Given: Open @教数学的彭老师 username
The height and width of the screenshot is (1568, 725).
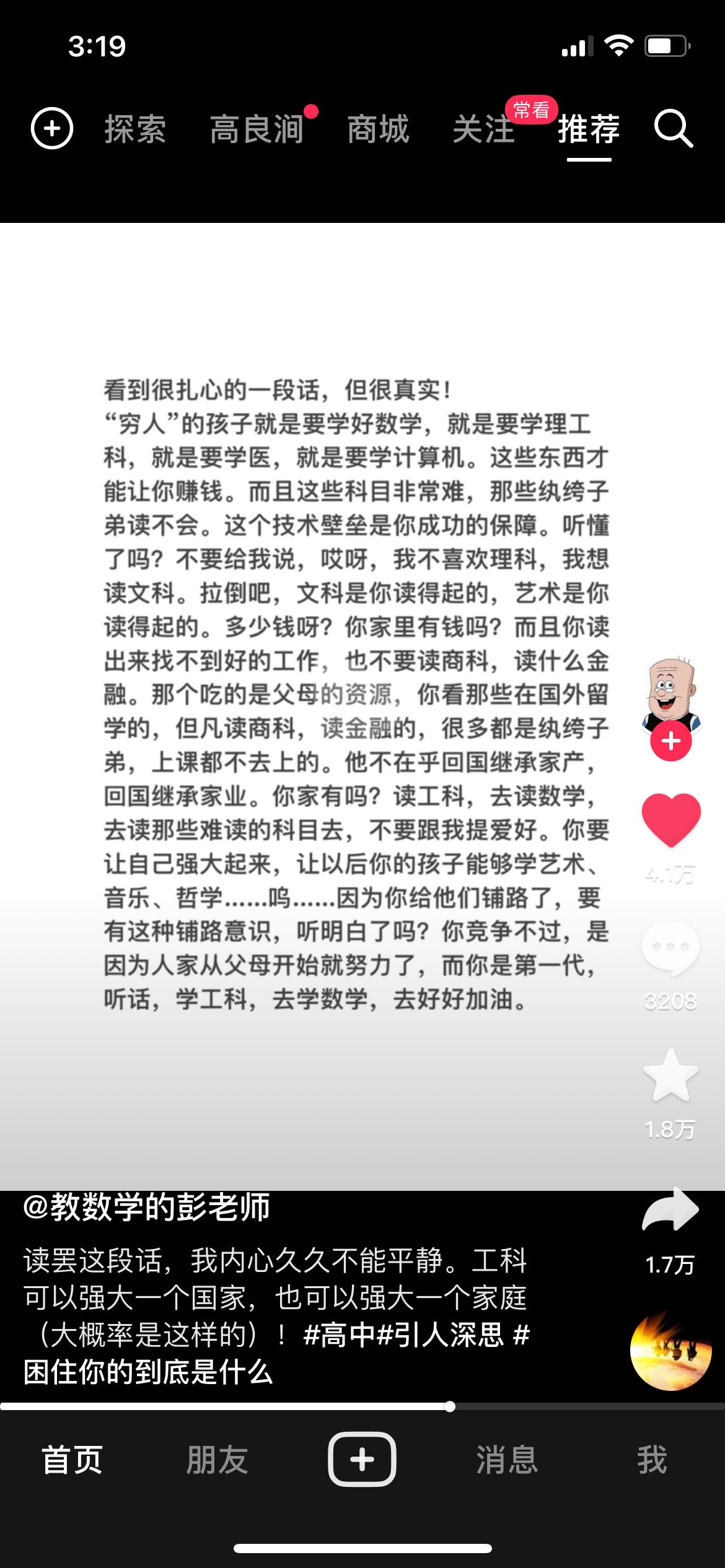Looking at the screenshot, I should (x=146, y=1207).
